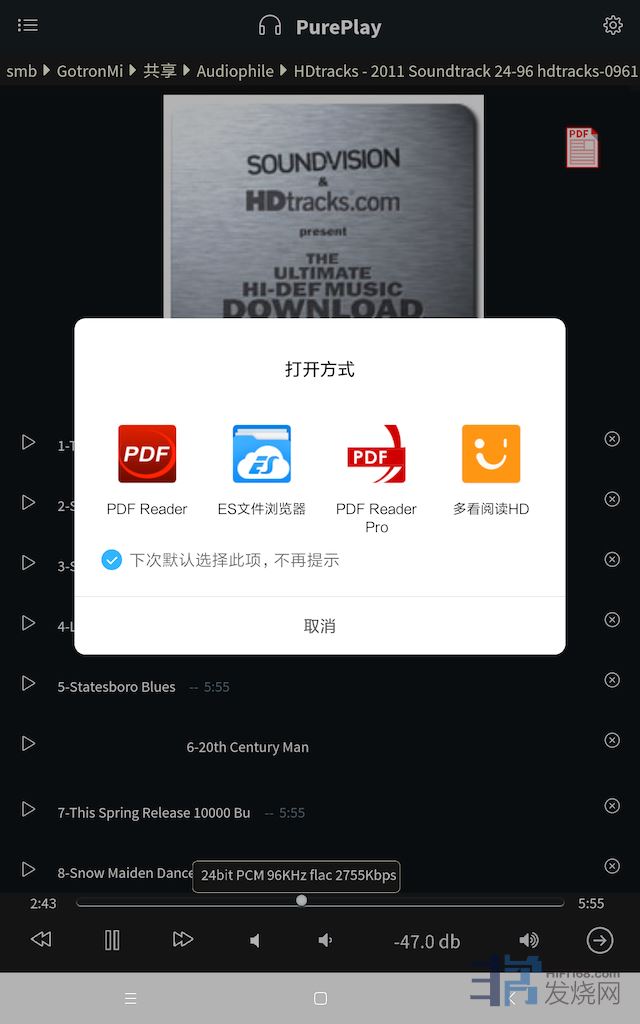Play track 5-Statesboro Blues

[x=28, y=683]
